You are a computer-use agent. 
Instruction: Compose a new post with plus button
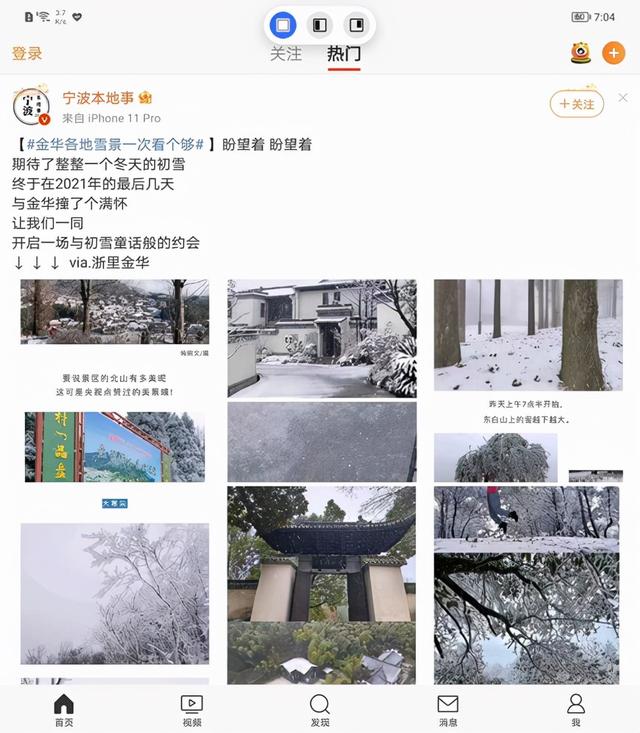point(613,53)
